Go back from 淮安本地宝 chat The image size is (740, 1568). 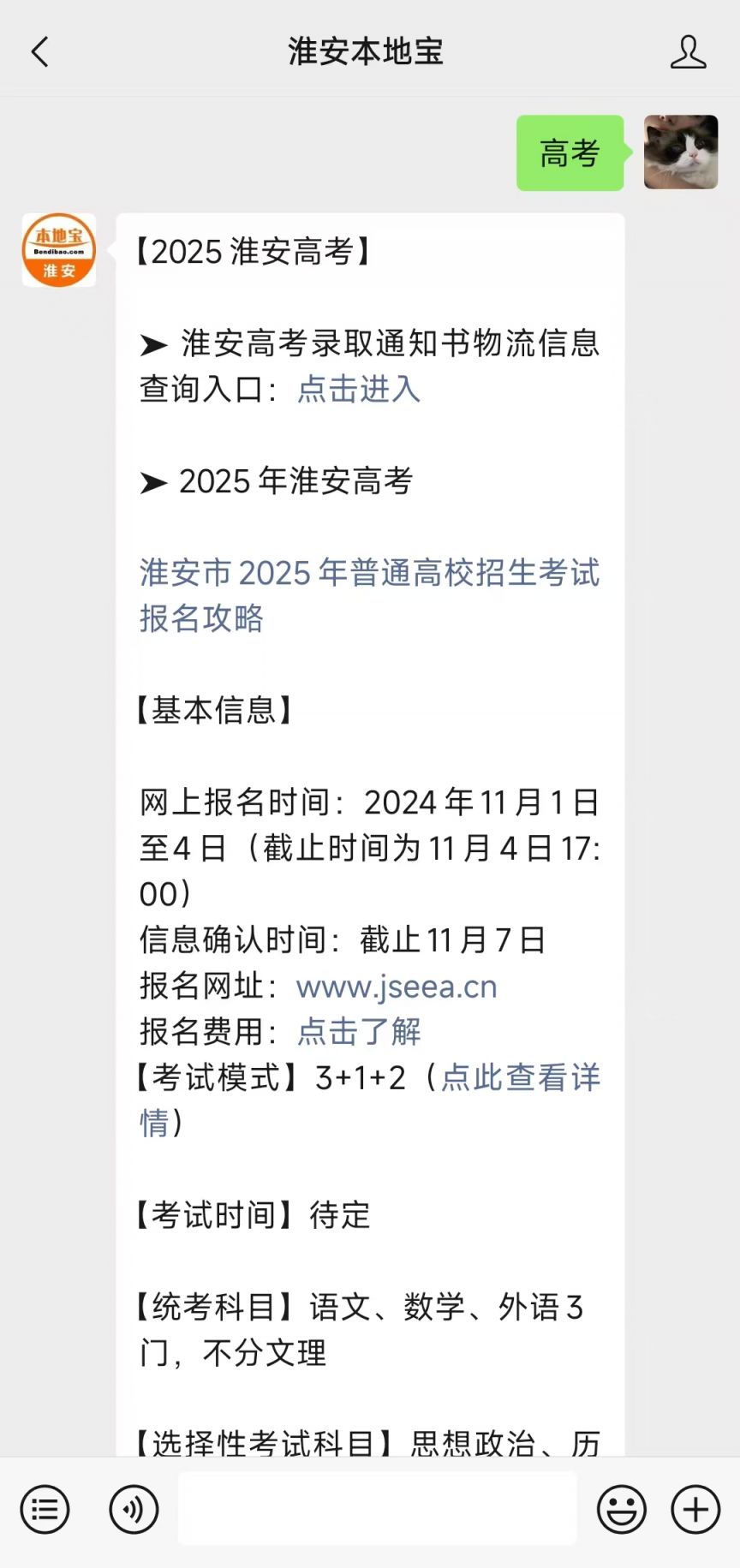point(39,52)
